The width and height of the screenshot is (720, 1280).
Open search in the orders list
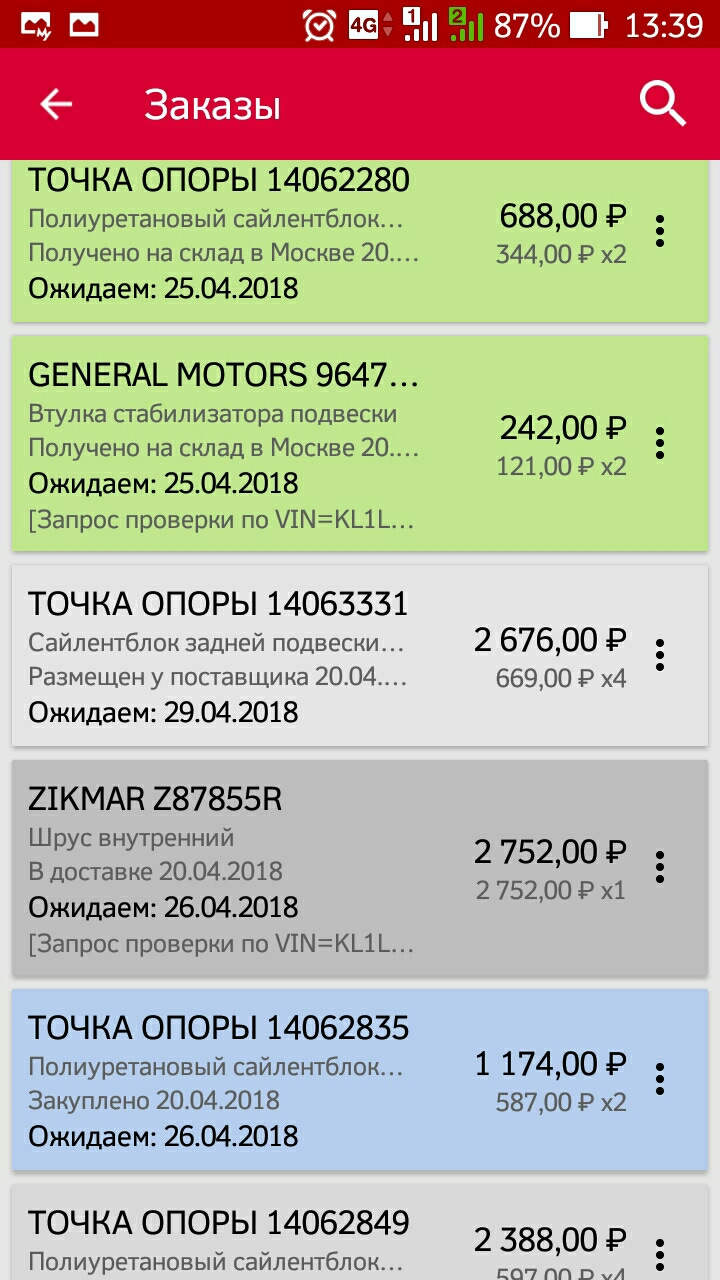click(x=662, y=104)
